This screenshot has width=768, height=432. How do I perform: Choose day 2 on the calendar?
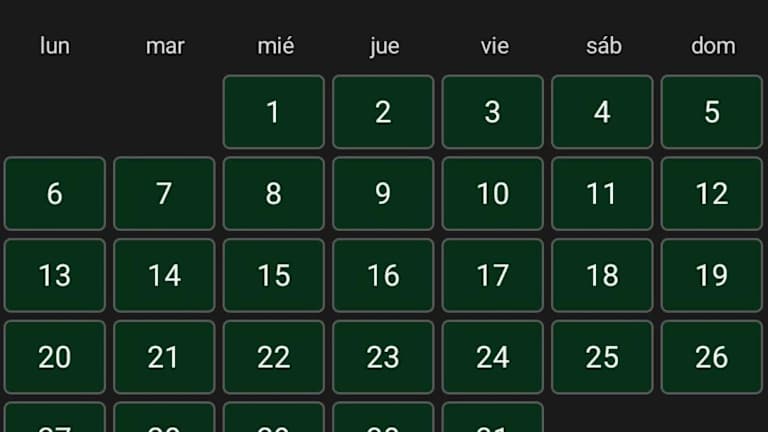(x=383, y=112)
